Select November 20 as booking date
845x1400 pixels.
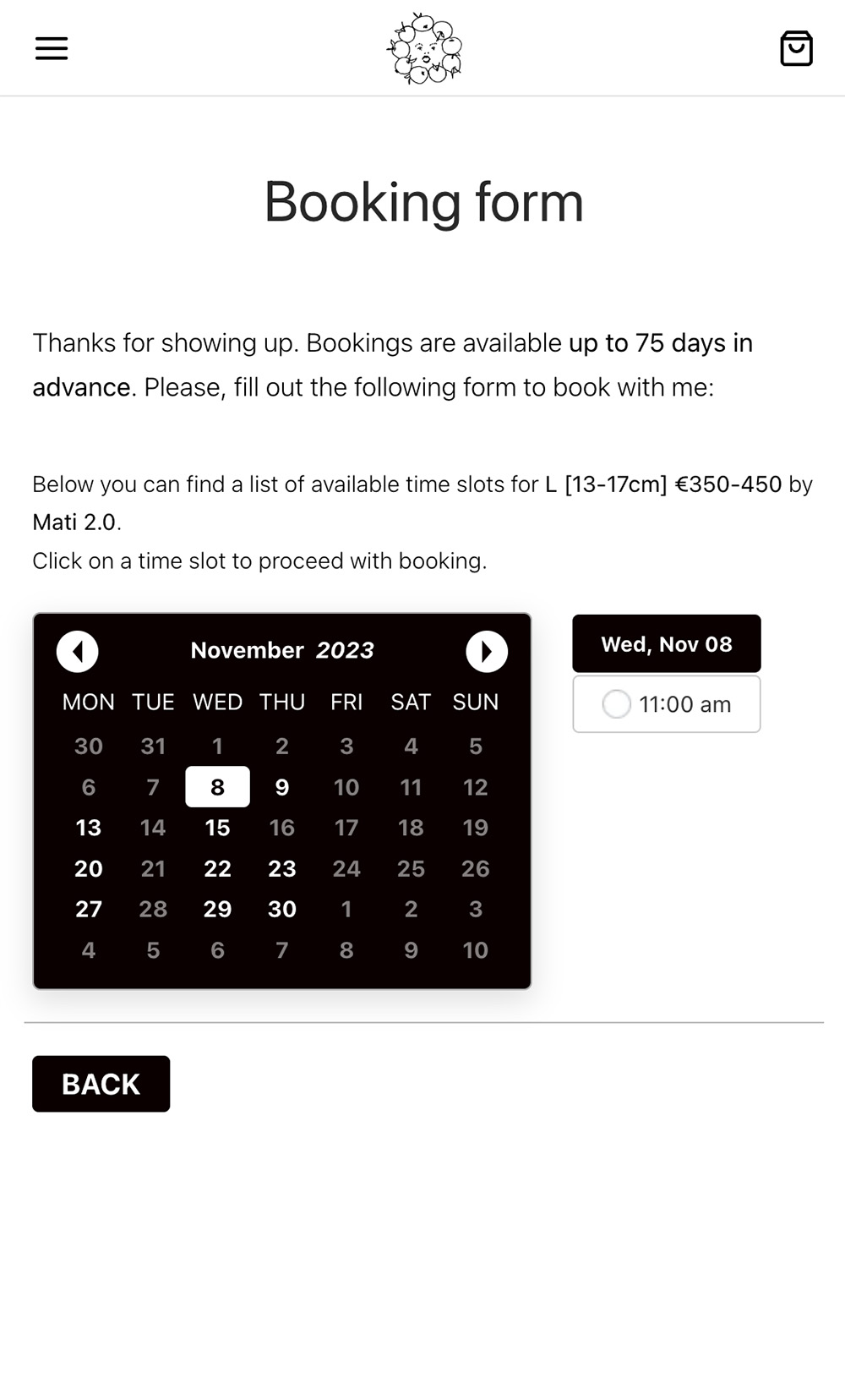89,868
